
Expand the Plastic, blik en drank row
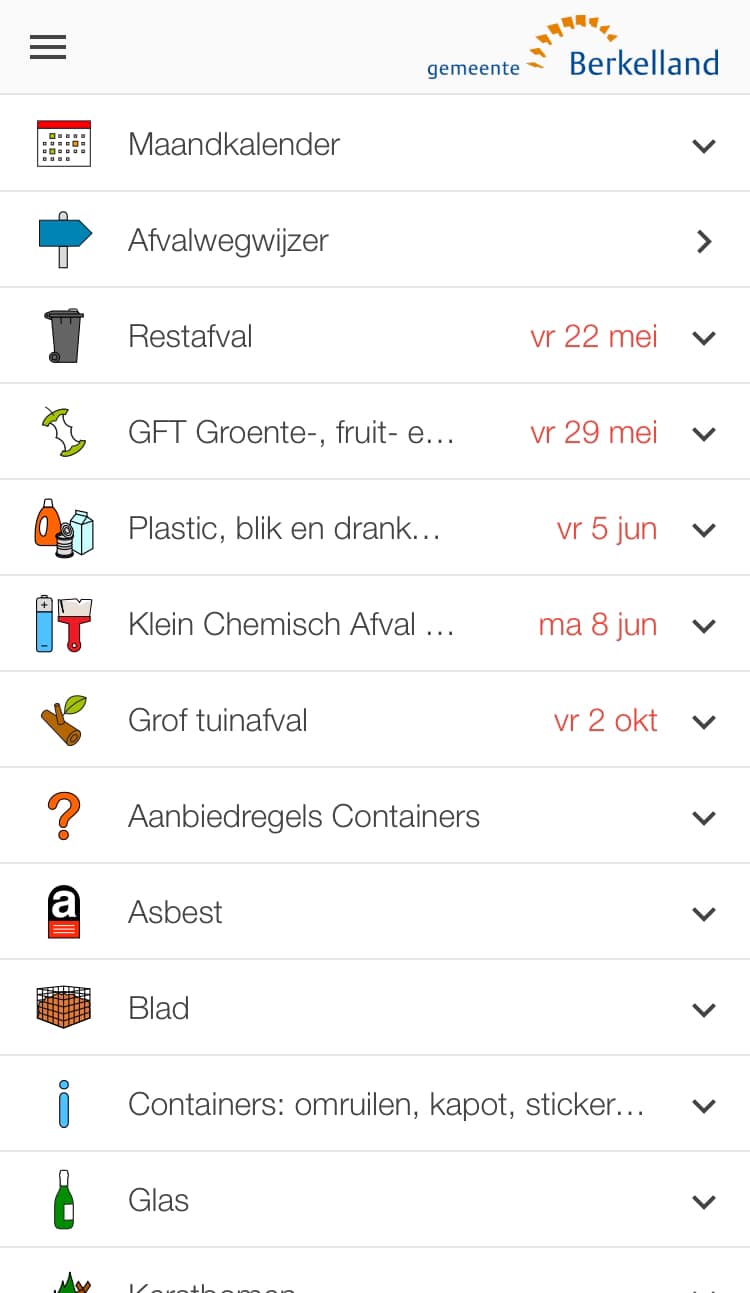point(375,528)
